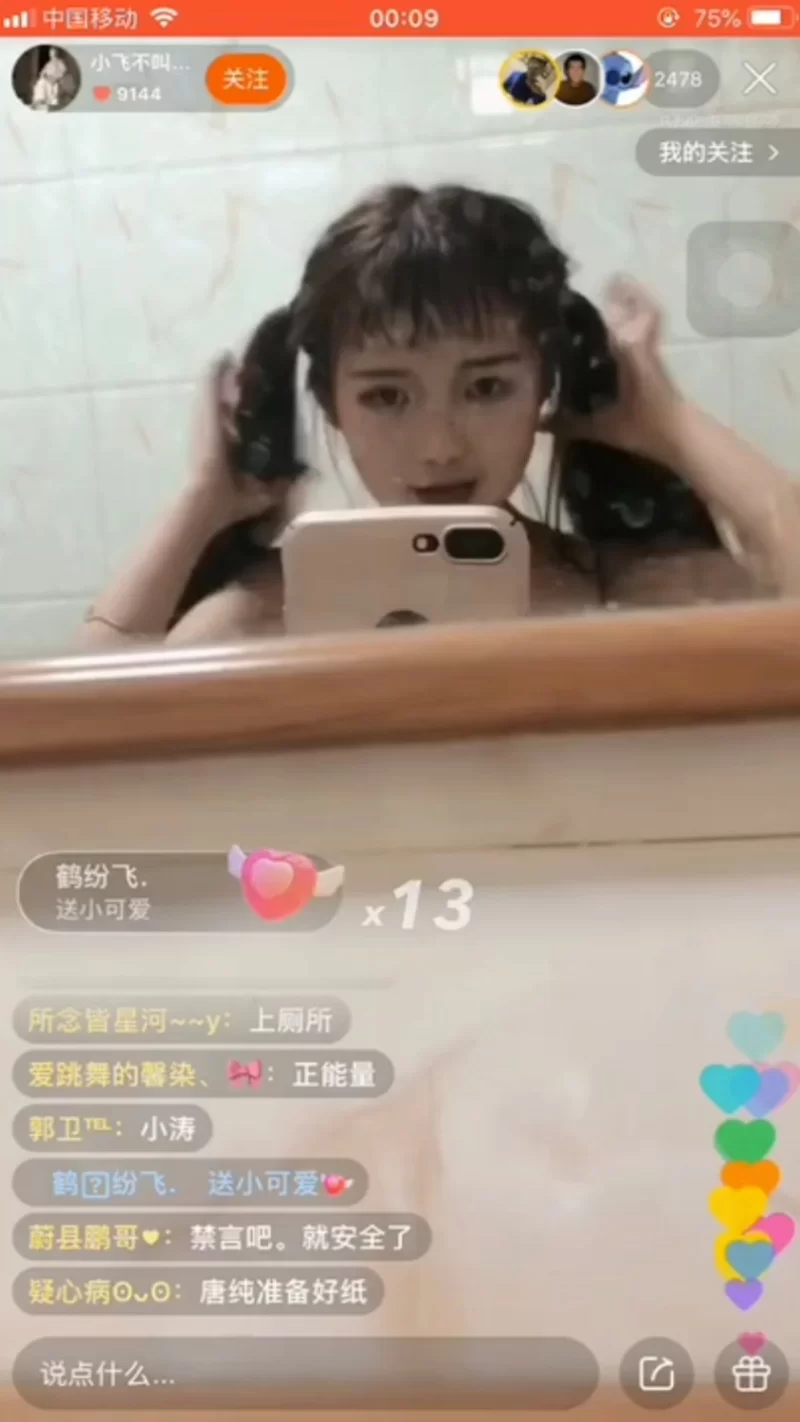Open comment from 蔚县鹏哥
The width and height of the screenshot is (800, 1422).
pyautogui.click(x=221, y=1237)
